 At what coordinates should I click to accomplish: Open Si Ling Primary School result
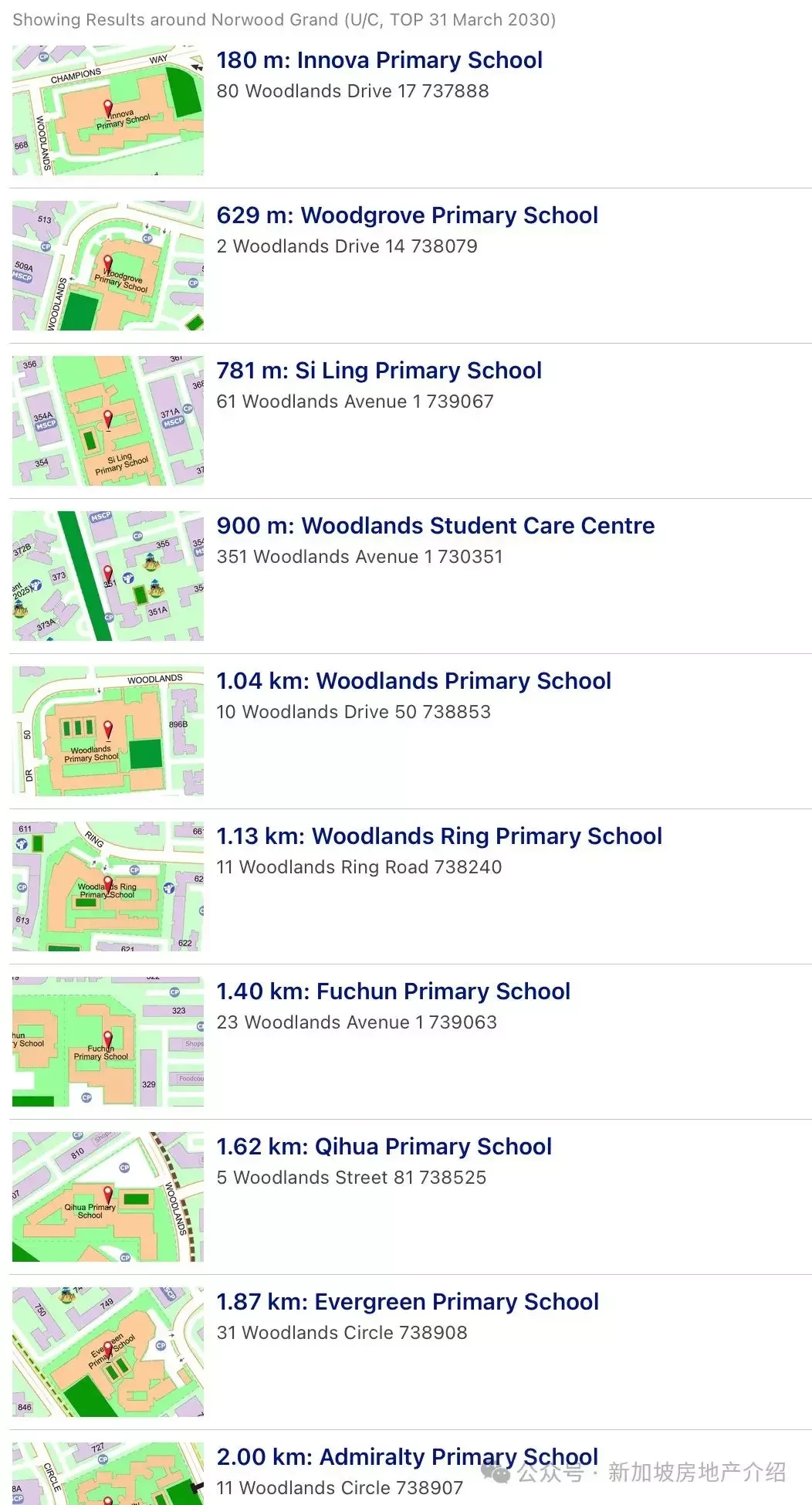tap(378, 371)
